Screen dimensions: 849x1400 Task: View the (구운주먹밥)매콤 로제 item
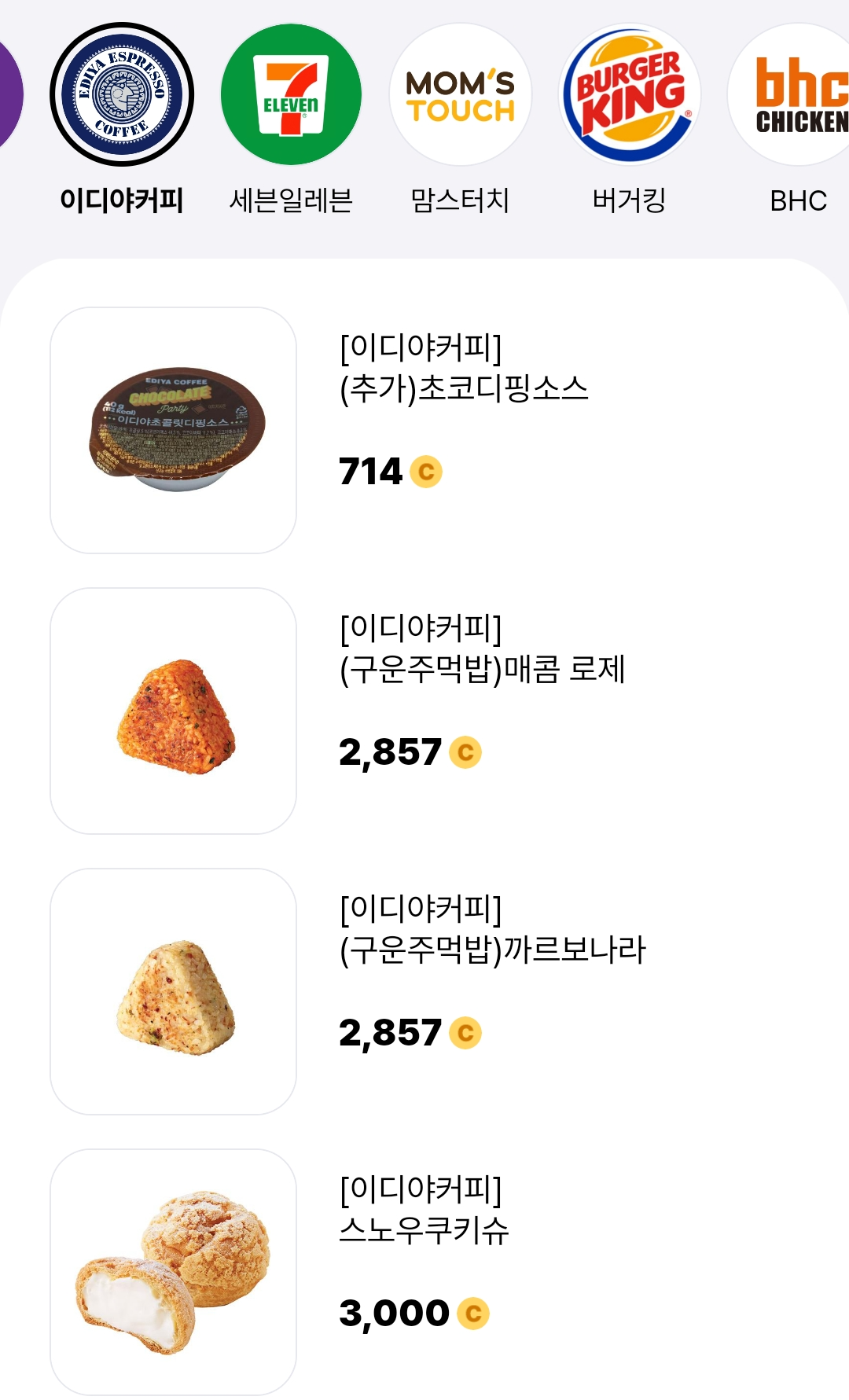481,670
